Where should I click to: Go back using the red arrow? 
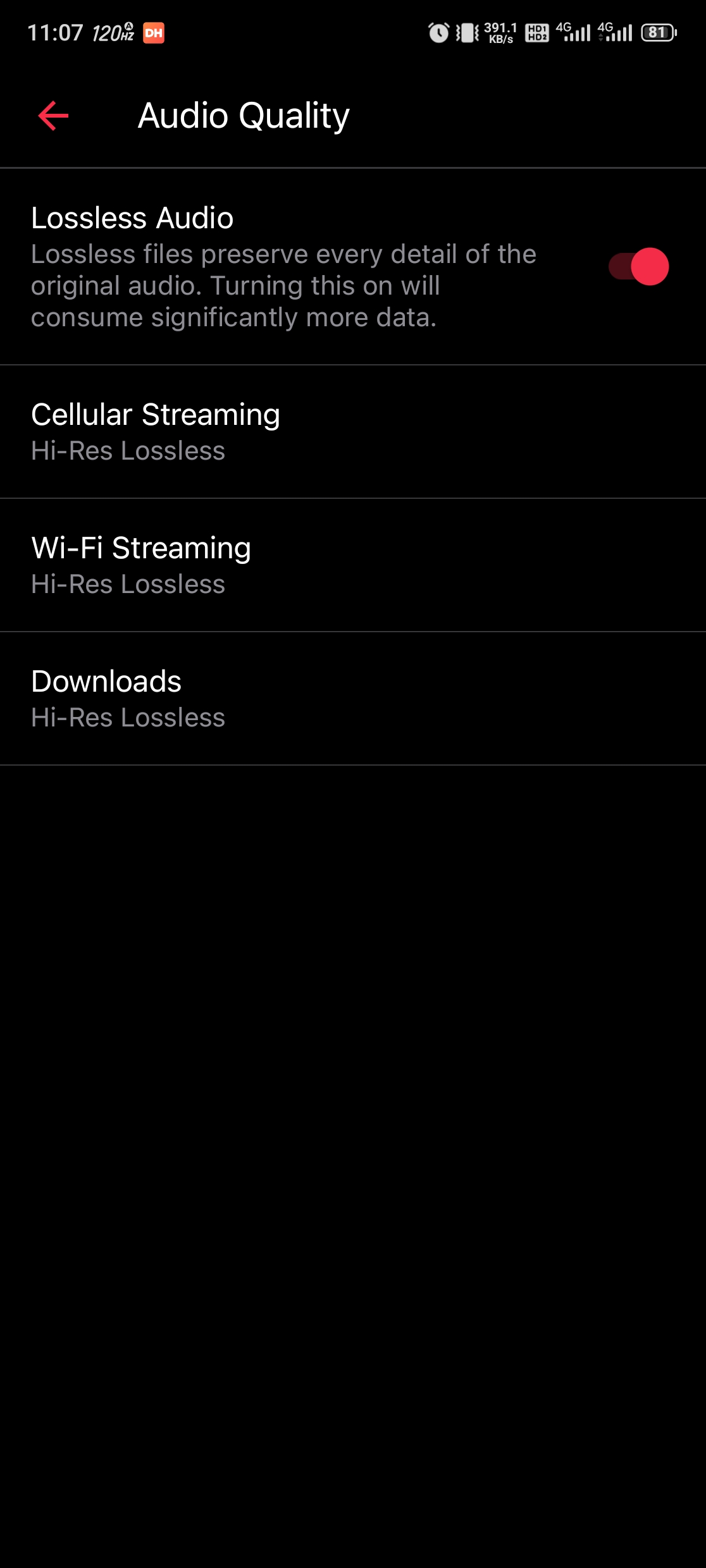pos(53,116)
